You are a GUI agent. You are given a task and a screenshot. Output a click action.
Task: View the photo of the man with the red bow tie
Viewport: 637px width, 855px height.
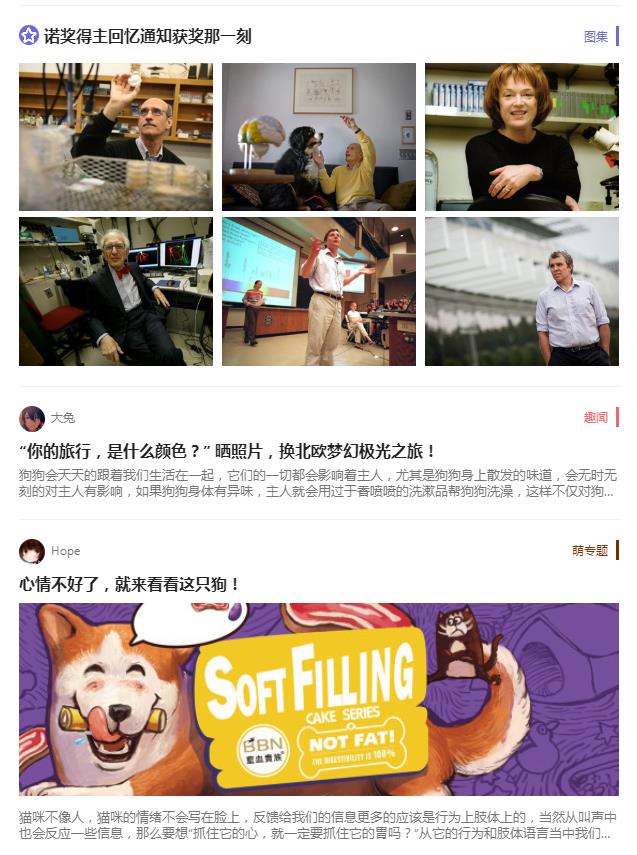pyautogui.click(x=116, y=291)
